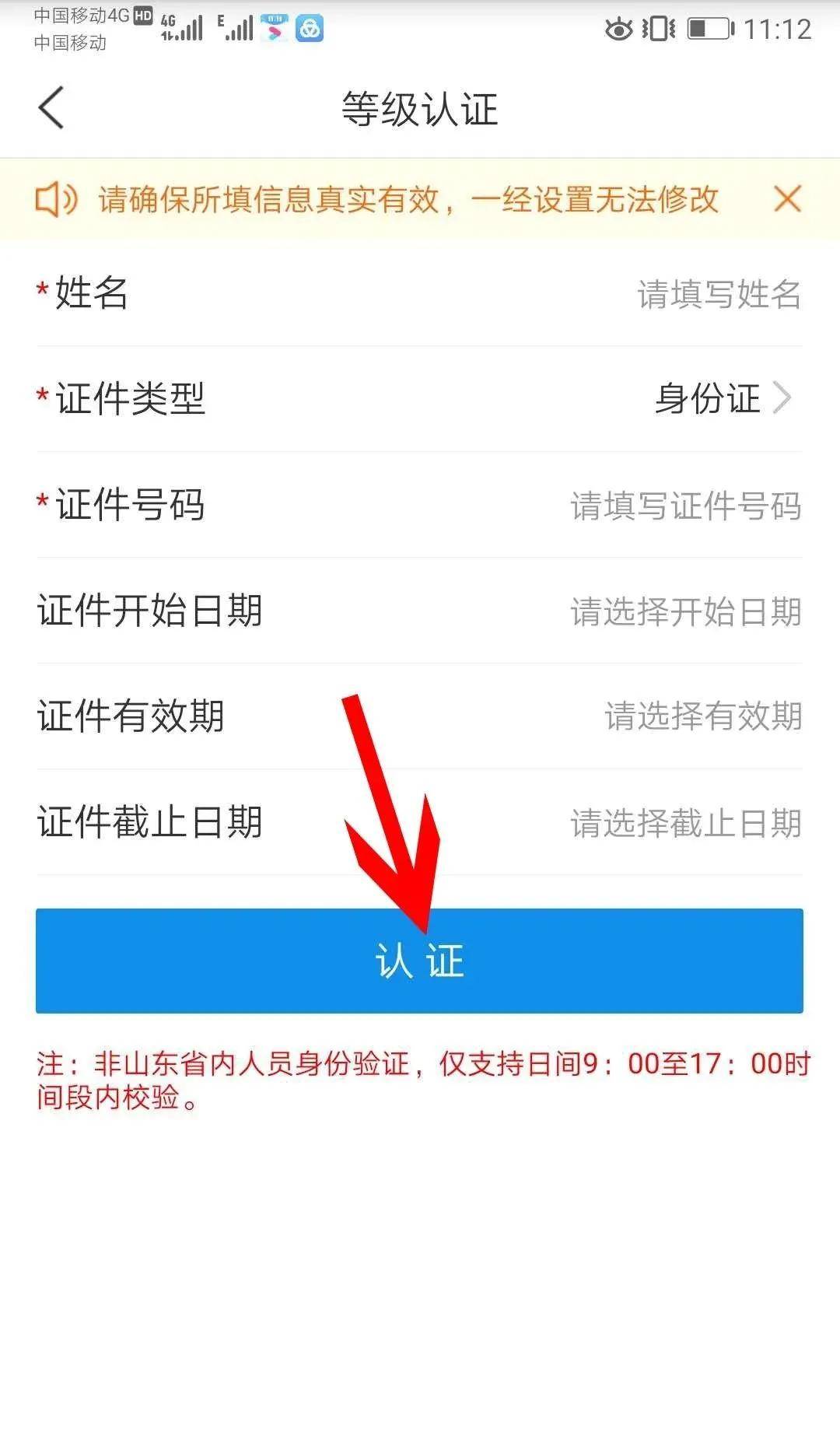
Task: Open 证件类型 selector showing 身份证
Action: pyautogui.click(x=722, y=399)
